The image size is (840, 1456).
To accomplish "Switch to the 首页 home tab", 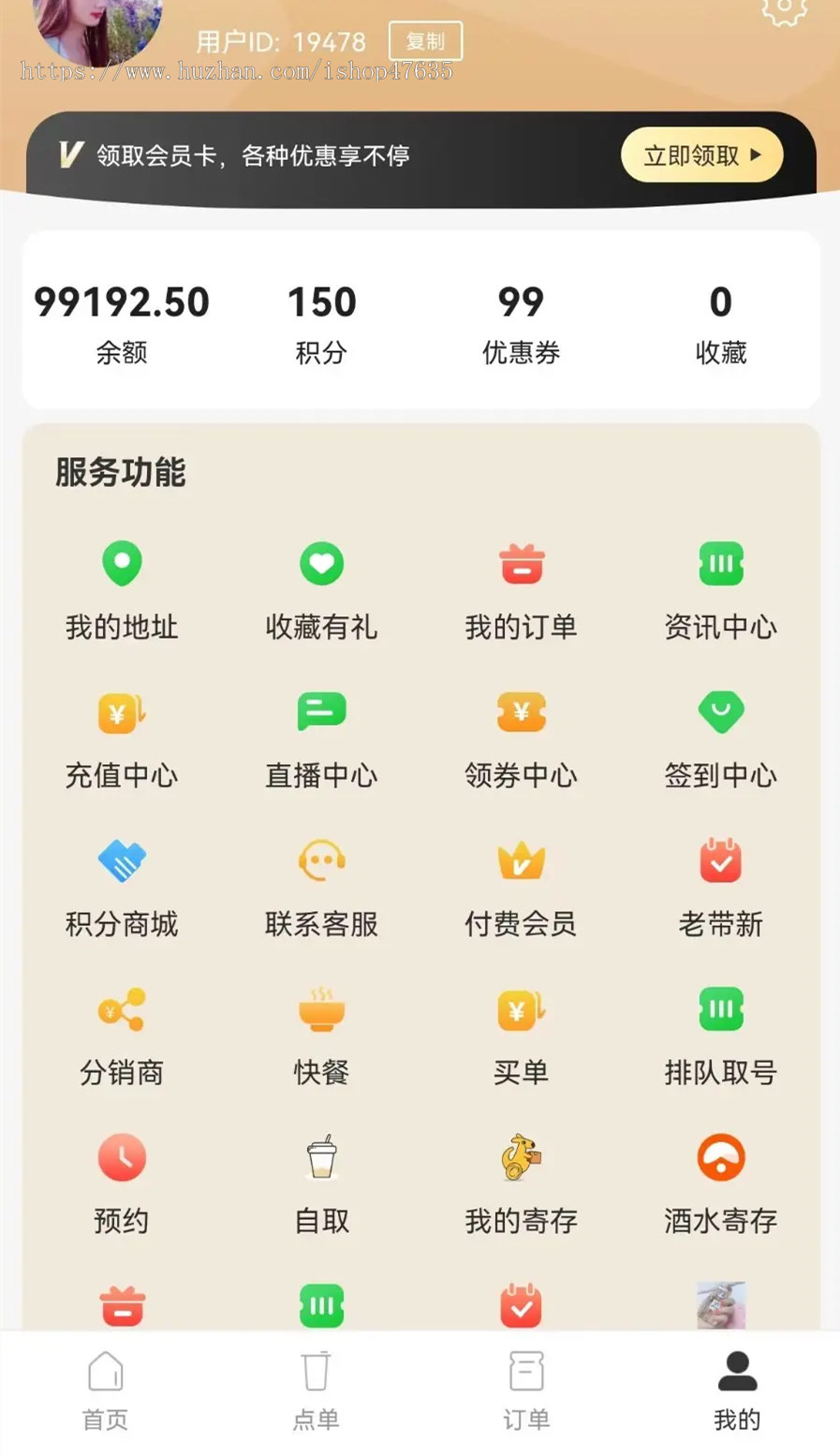I will (105, 1390).
